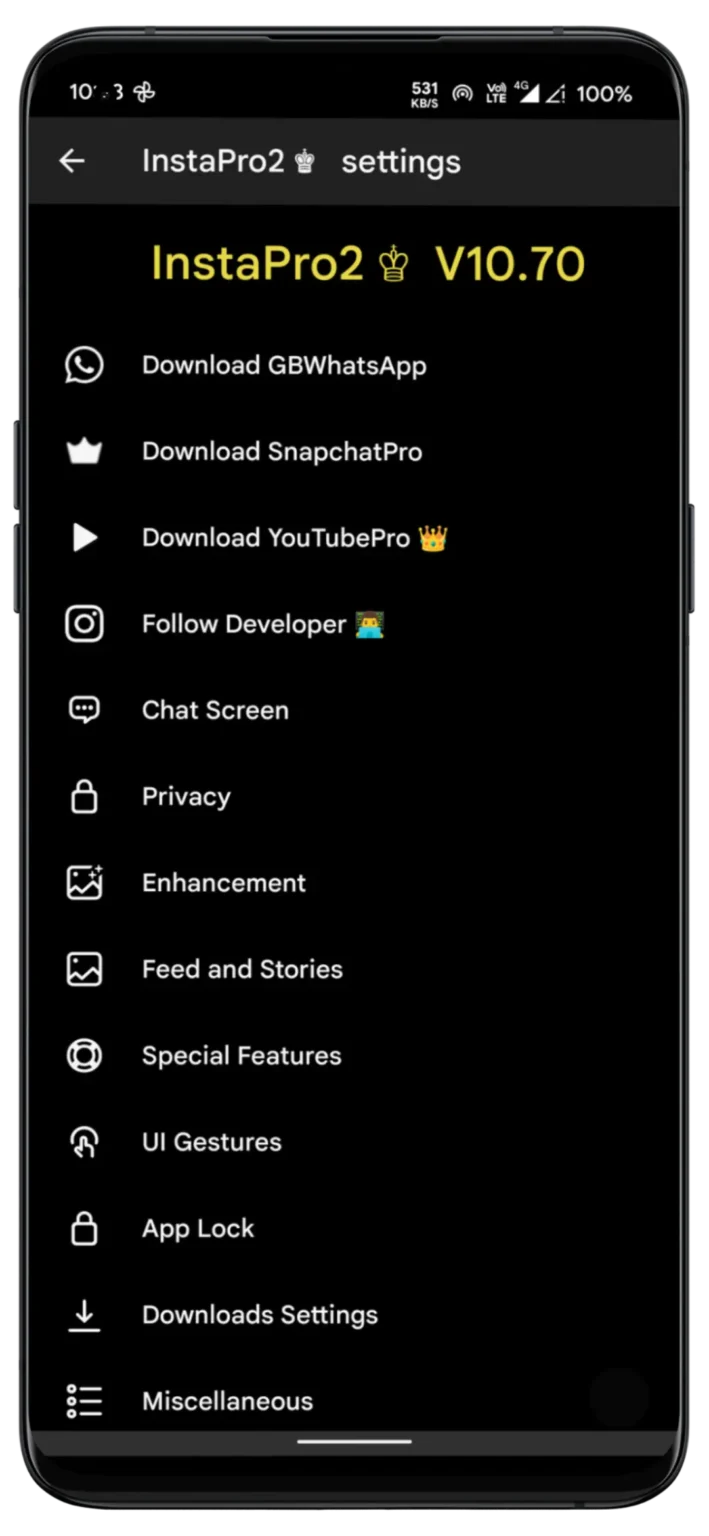View UI Gestures settings
Viewport: 709px width, 1536px height.
click(212, 1142)
